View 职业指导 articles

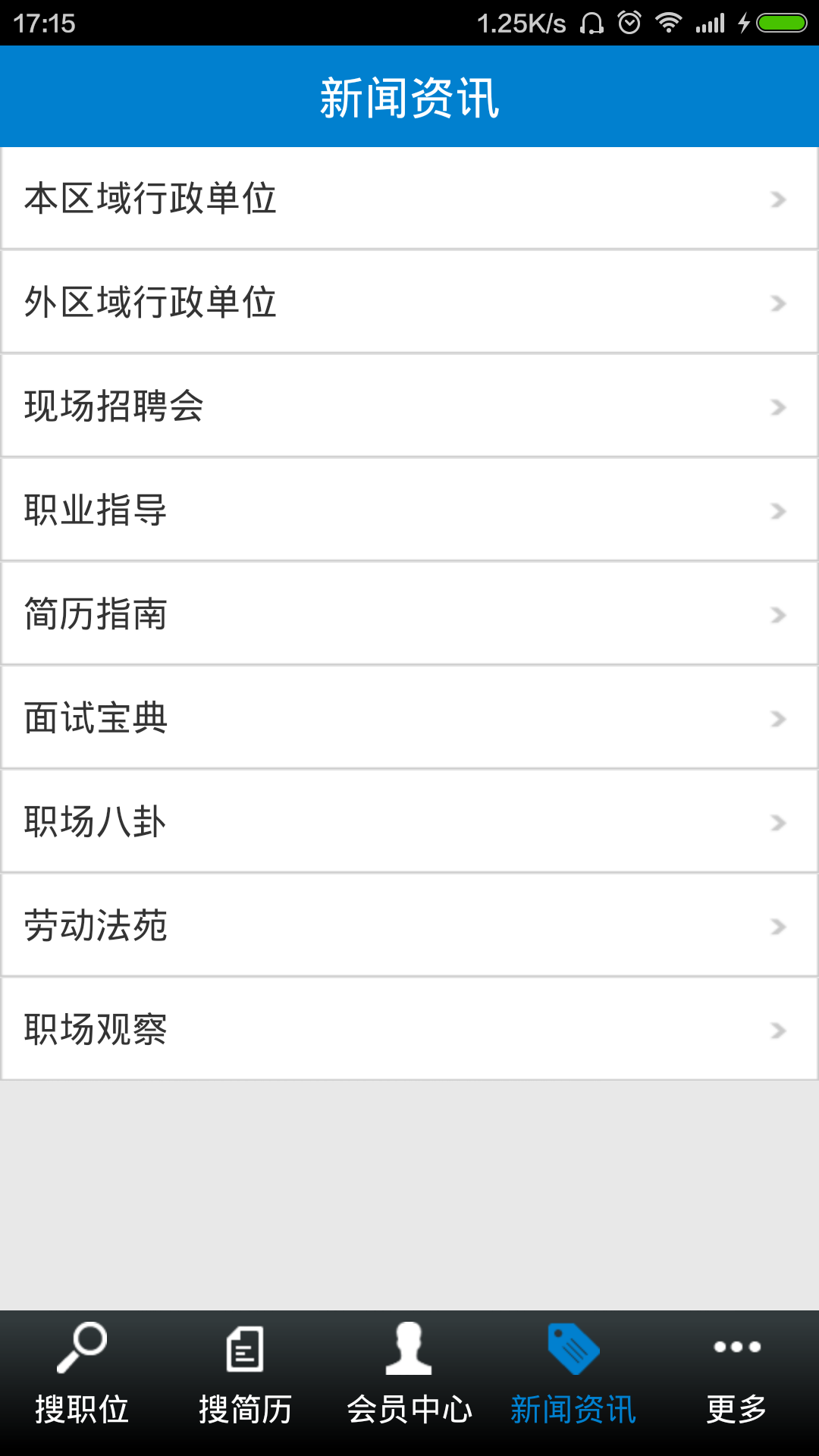[x=409, y=510]
